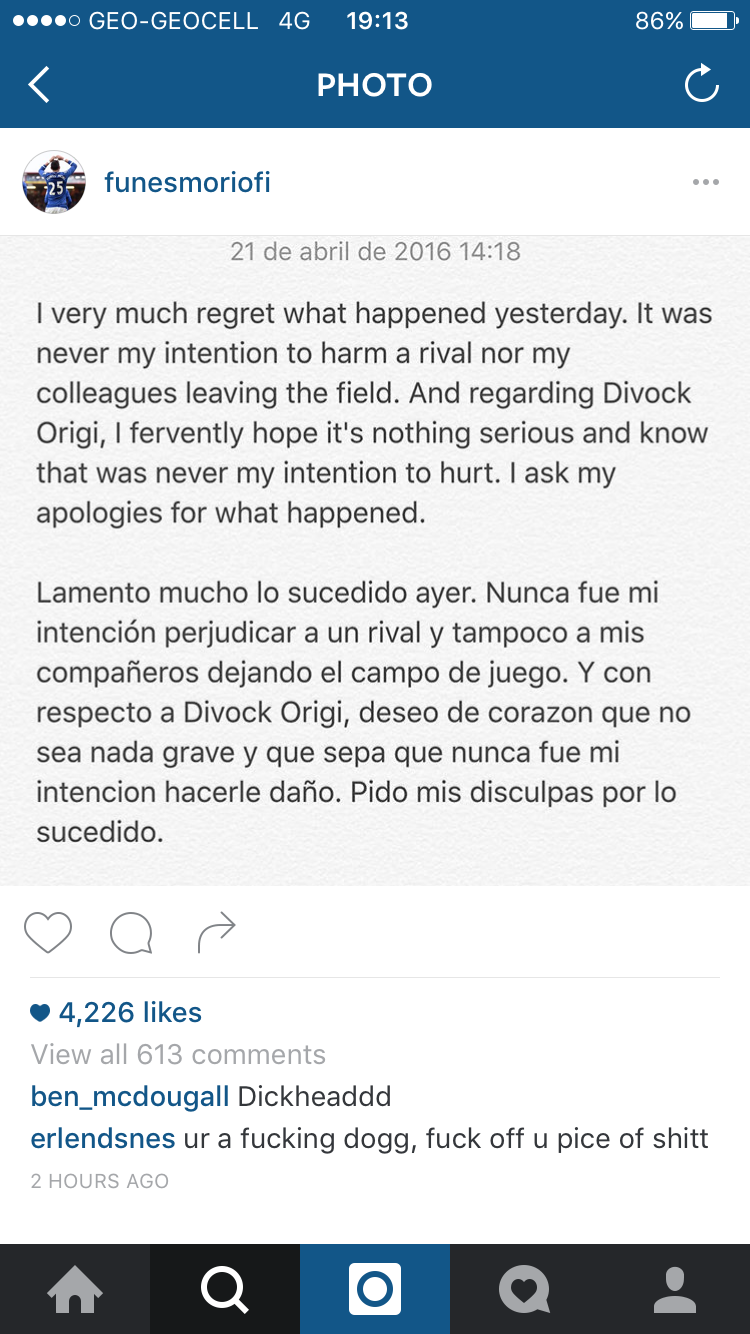750x1334 pixels.
Task: Share the post via arrow icon
Action: click(216, 933)
